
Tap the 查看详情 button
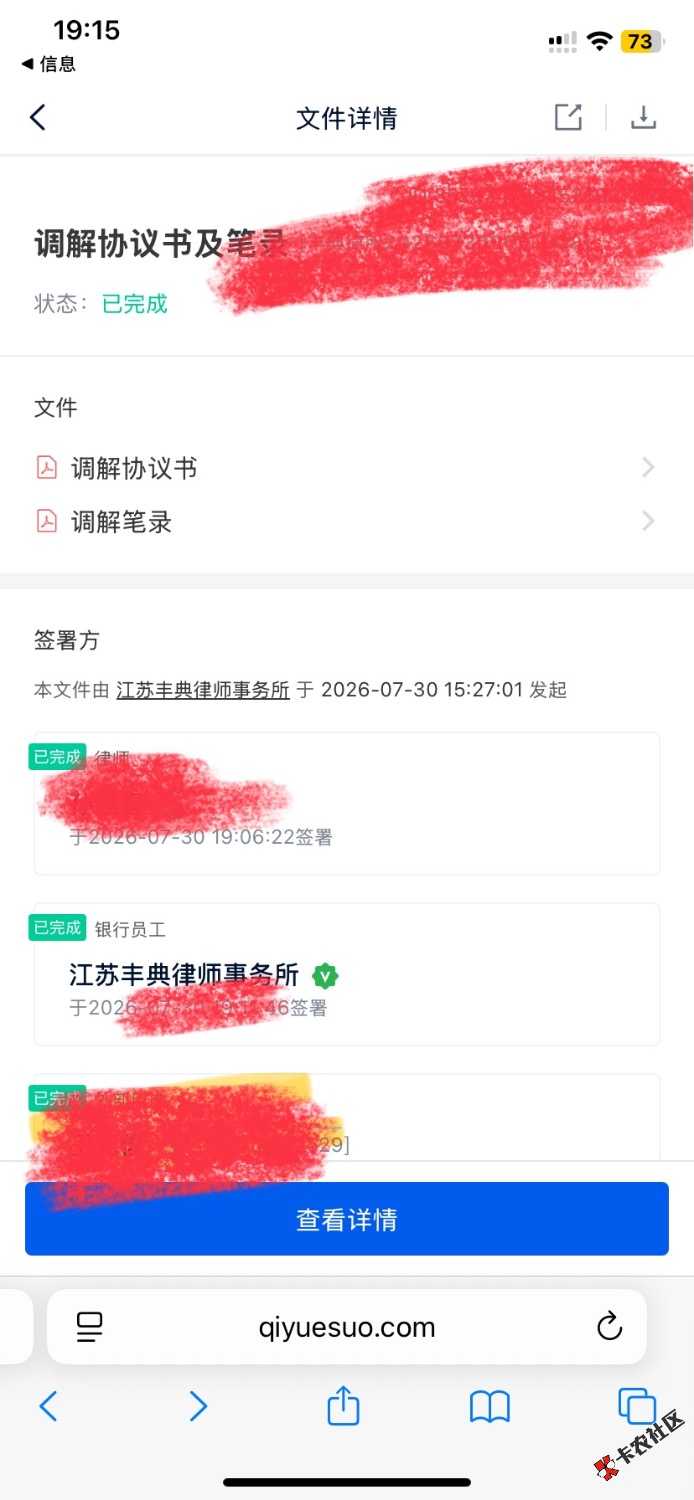pos(346,1219)
